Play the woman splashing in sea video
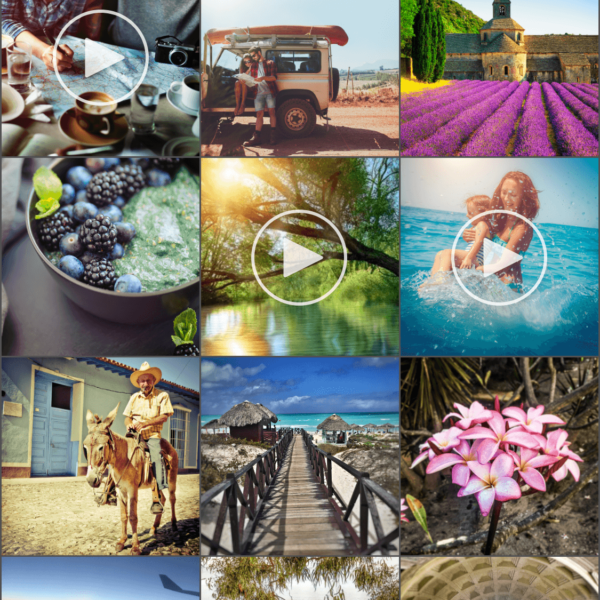Image resolution: width=600 pixels, height=600 pixels. pyautogui.click(x=499, y=257)
